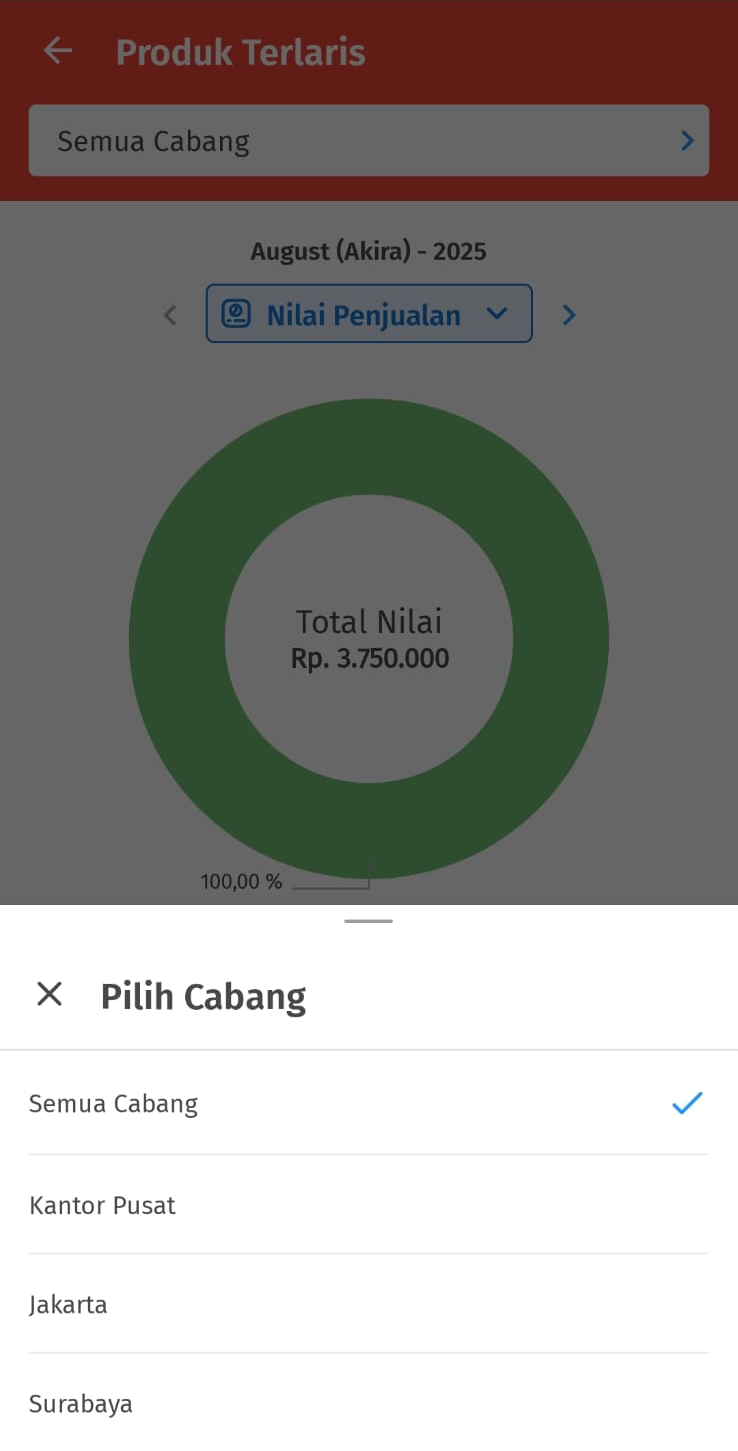Go to the next month
This screenshot has height=1451, width=738.
(x=569, y=315)
